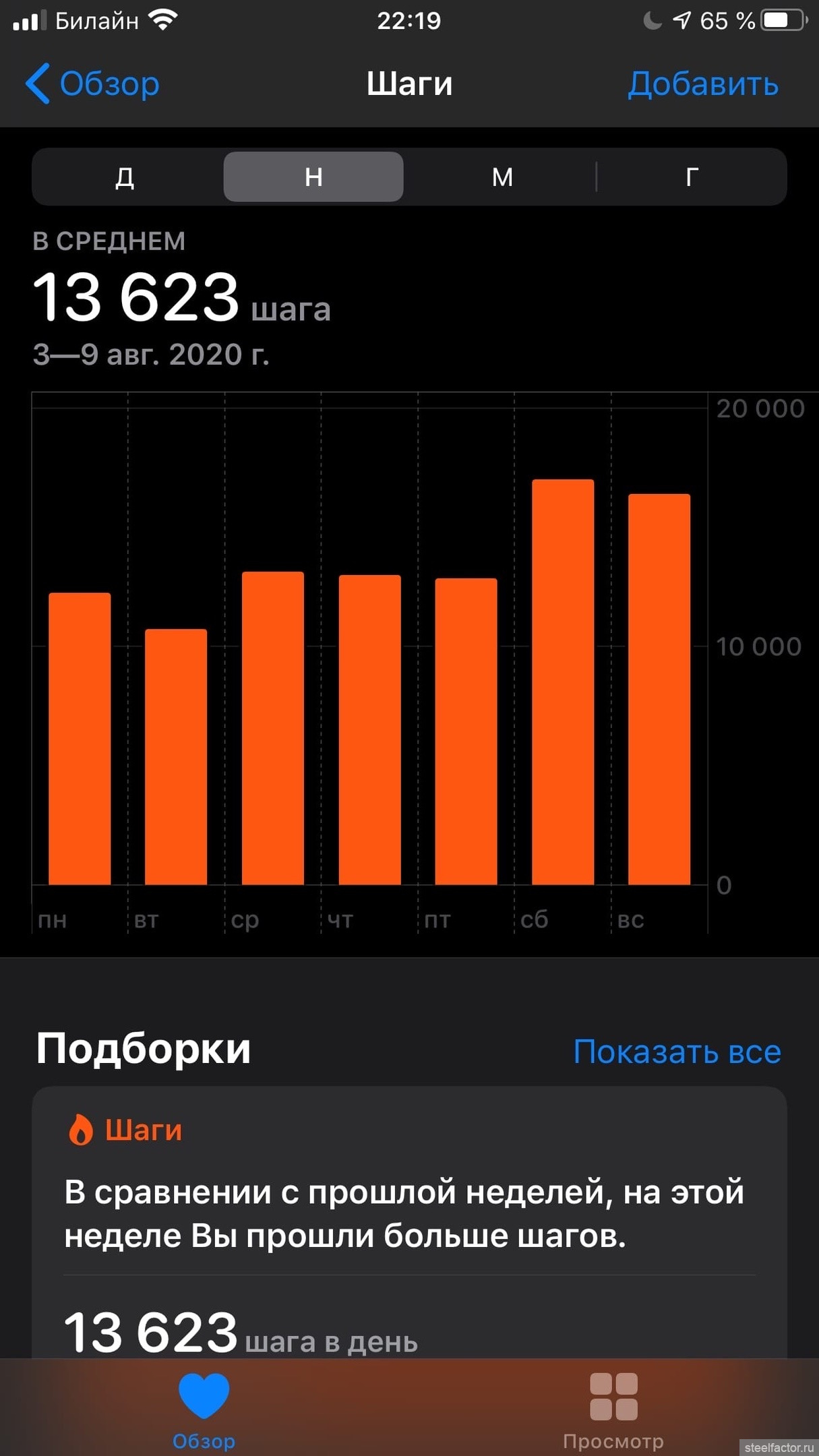Show the Г year view
Screen dimensions: 819x1456
pyautogui.click(x=692, y=177)
